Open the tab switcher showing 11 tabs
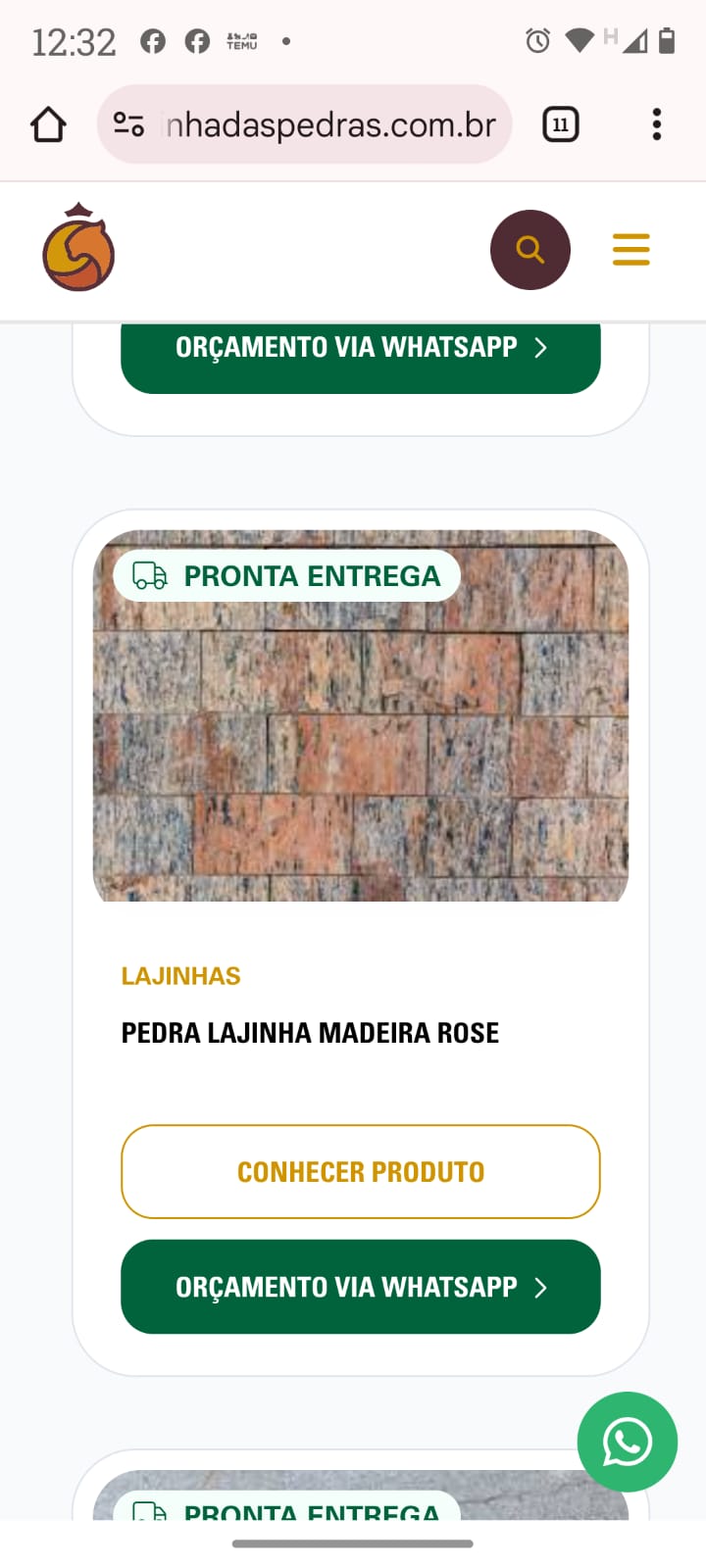This screenshot has width=706, height=1568. [x=560, y=123]
